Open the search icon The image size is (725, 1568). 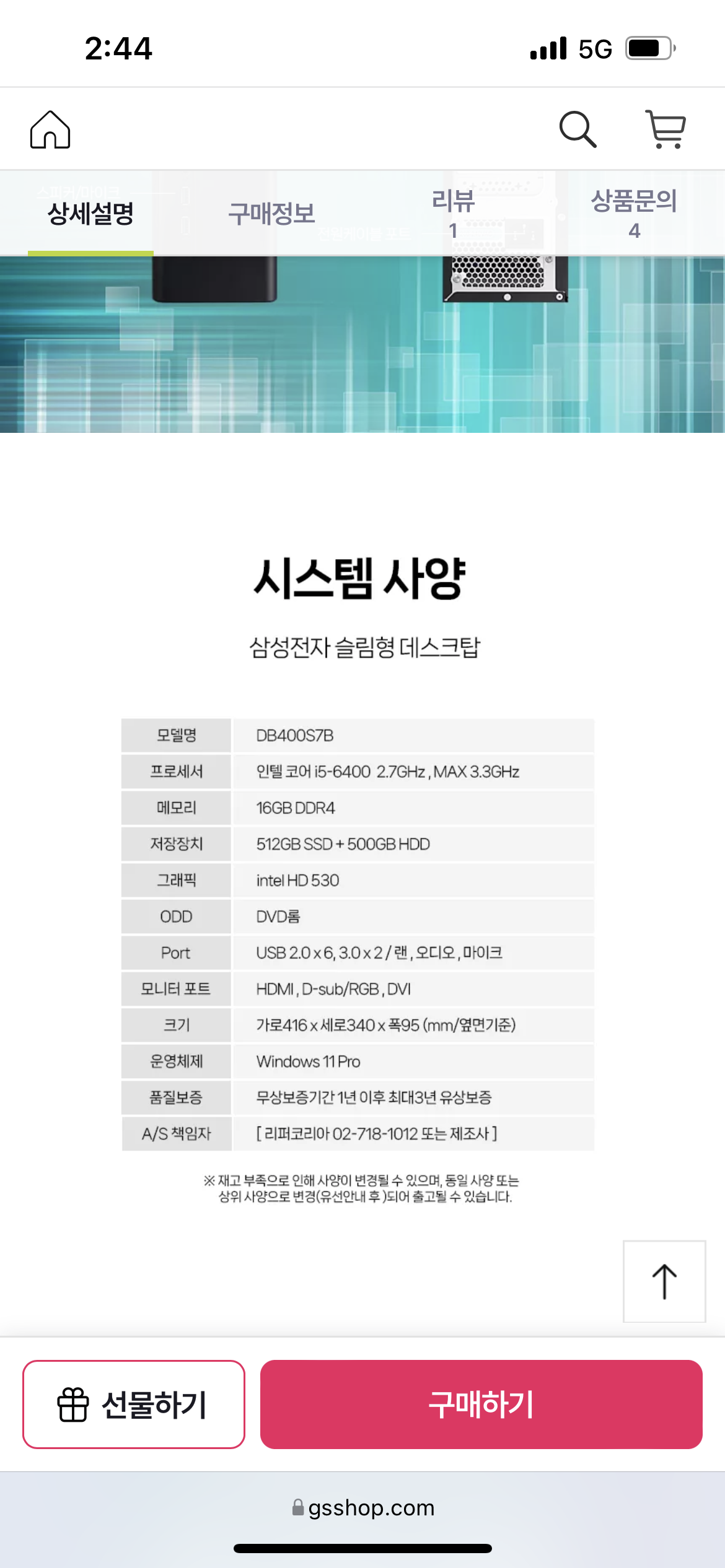tap(578, 129)
